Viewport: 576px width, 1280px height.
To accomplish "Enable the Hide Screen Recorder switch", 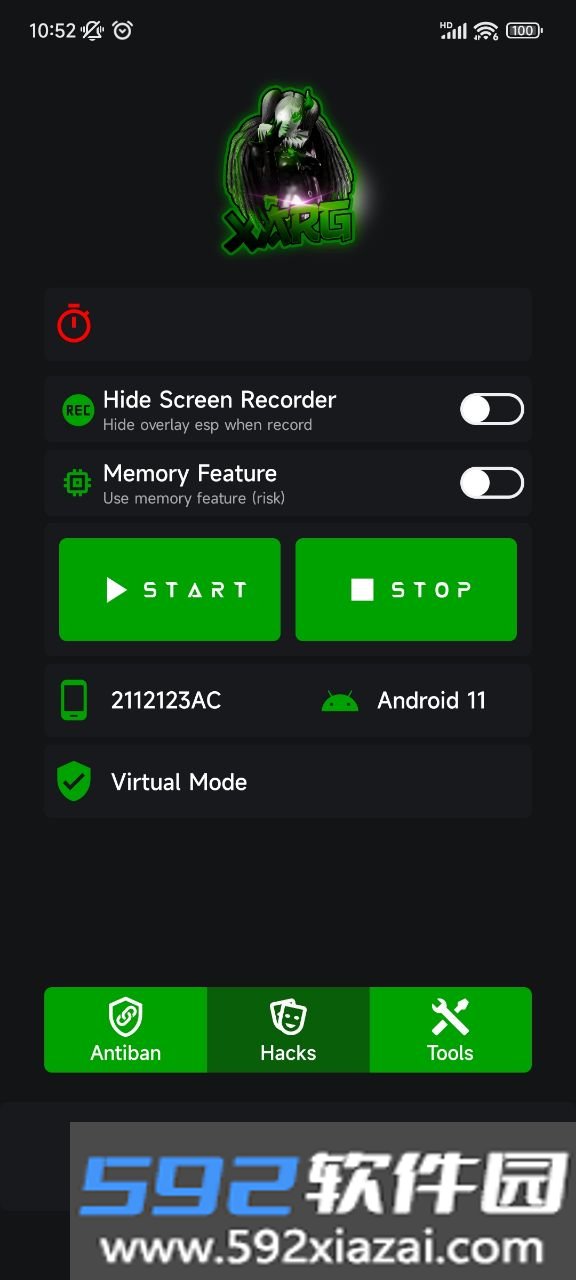I will tap(491, 409).
